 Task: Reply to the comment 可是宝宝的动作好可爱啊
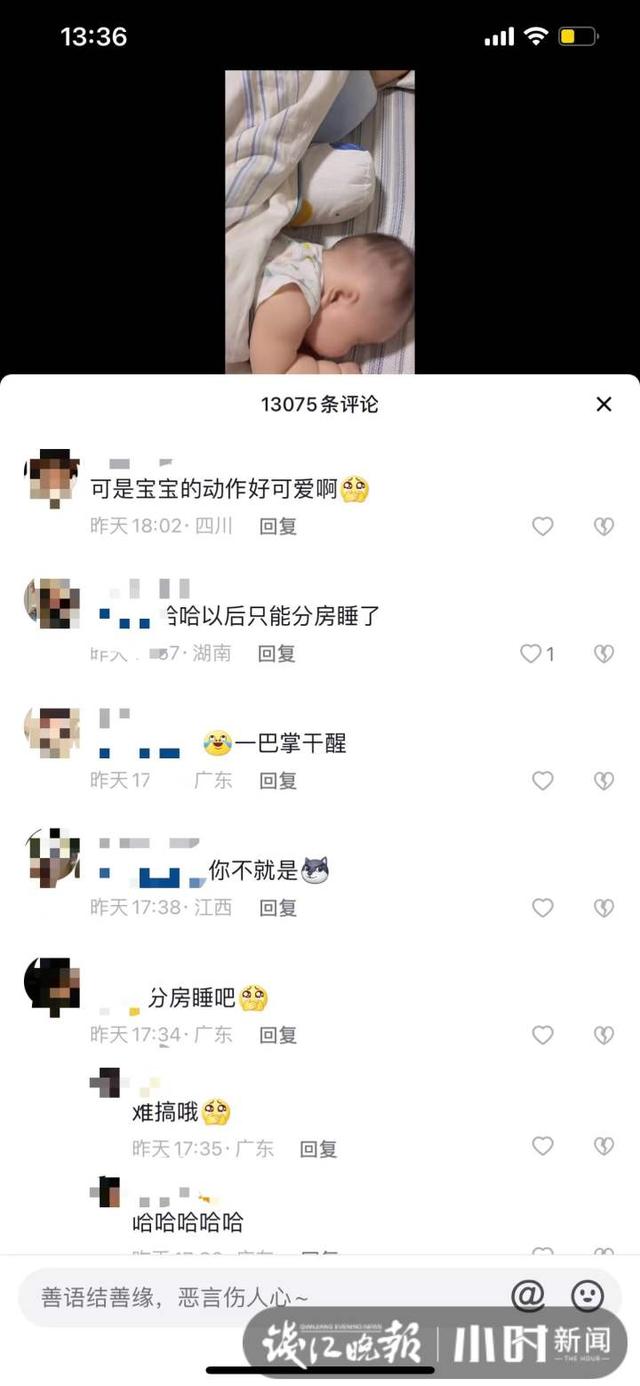tap(278, 526)
